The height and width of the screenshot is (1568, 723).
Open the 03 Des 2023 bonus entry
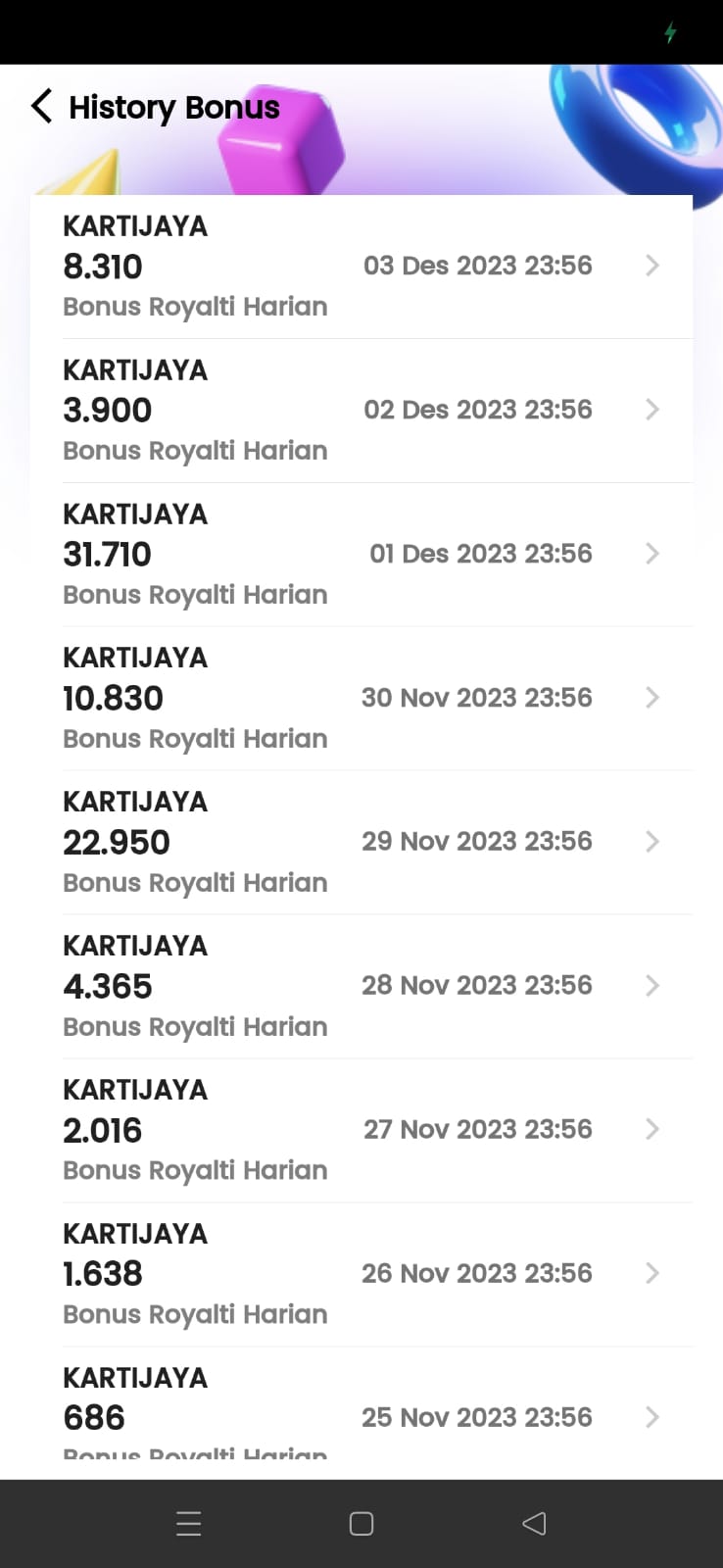click(362, 267)
